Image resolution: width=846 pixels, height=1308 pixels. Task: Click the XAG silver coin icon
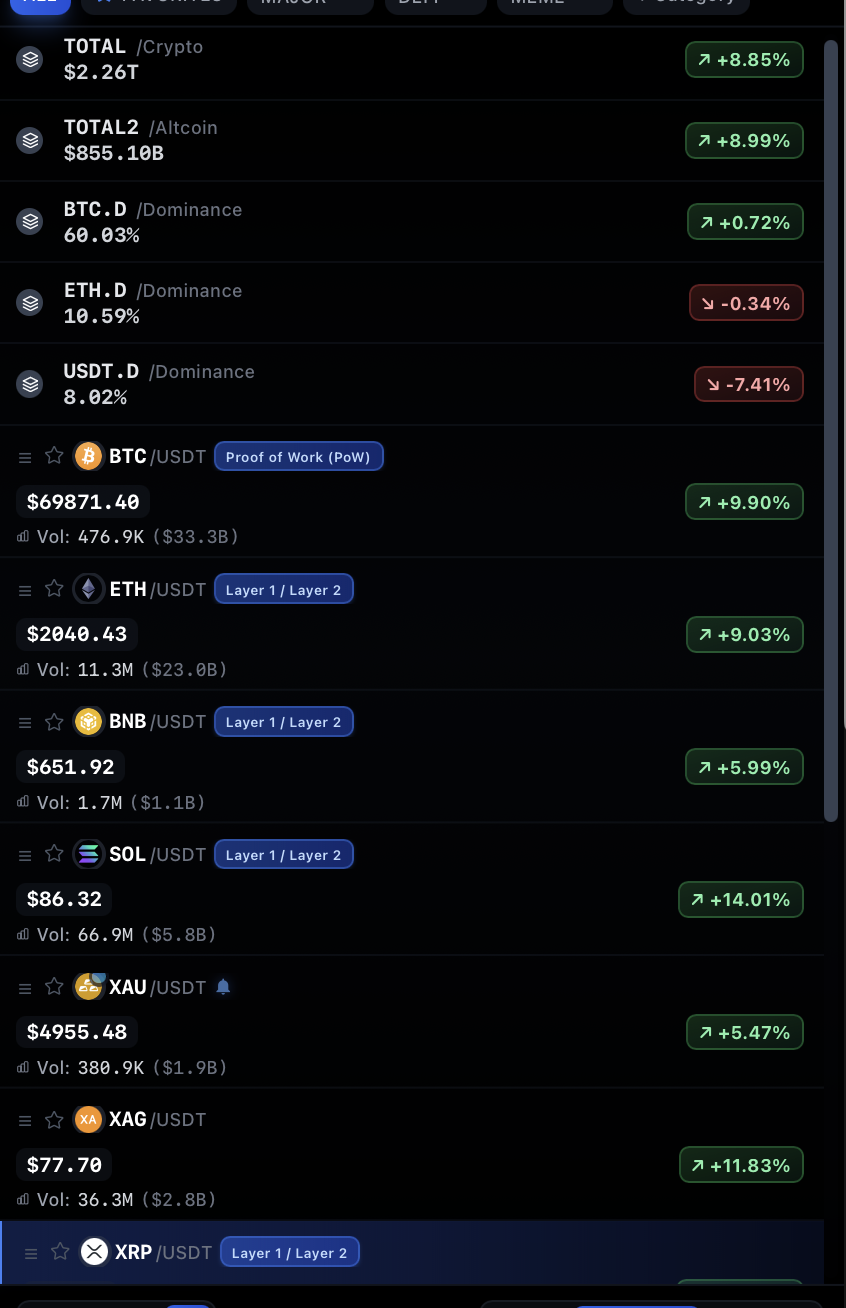pyautogui.click(x=88, y=1119)
